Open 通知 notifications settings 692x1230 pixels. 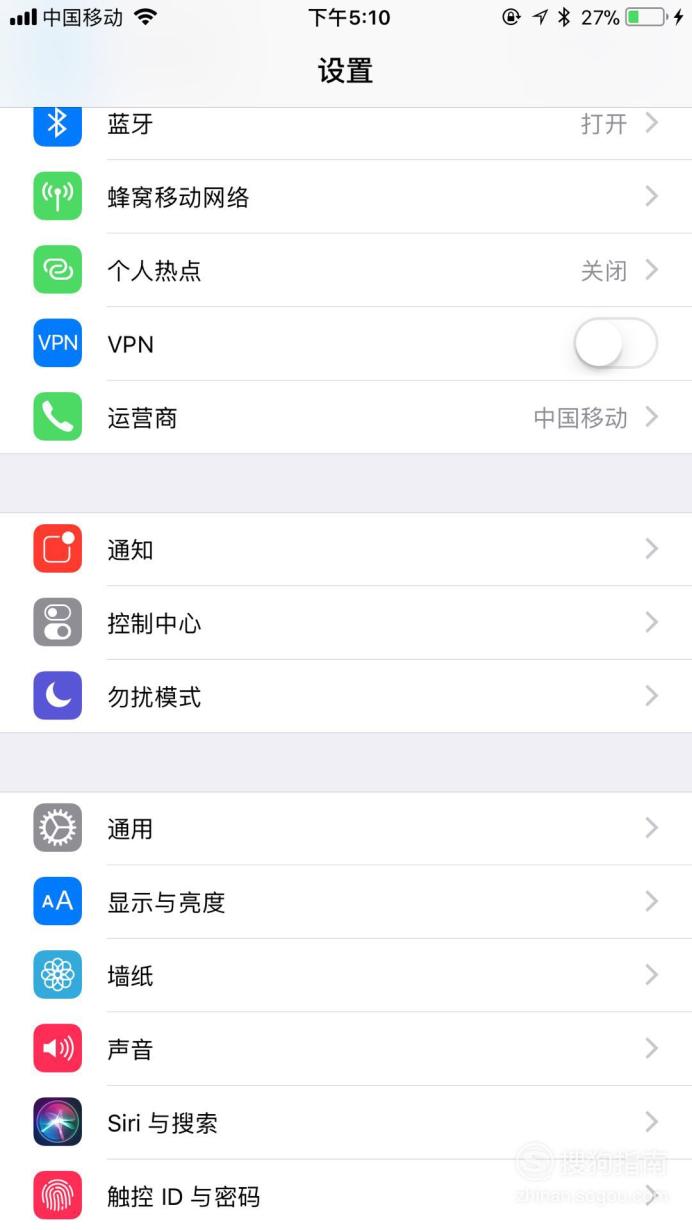(346, 549)
